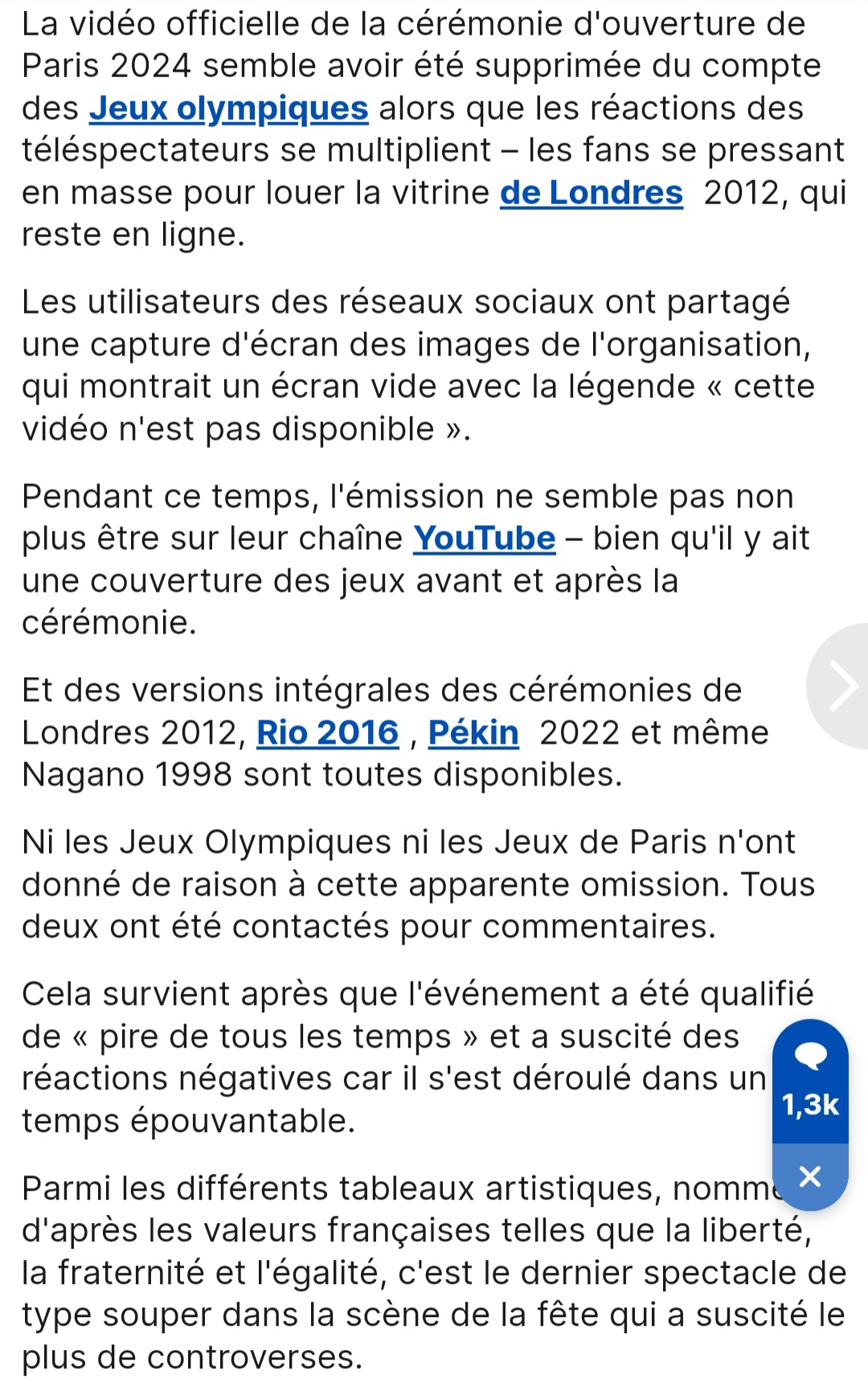Open the Rio 2016 link
The image size is (868, 1391).
[x=328, y=732]
